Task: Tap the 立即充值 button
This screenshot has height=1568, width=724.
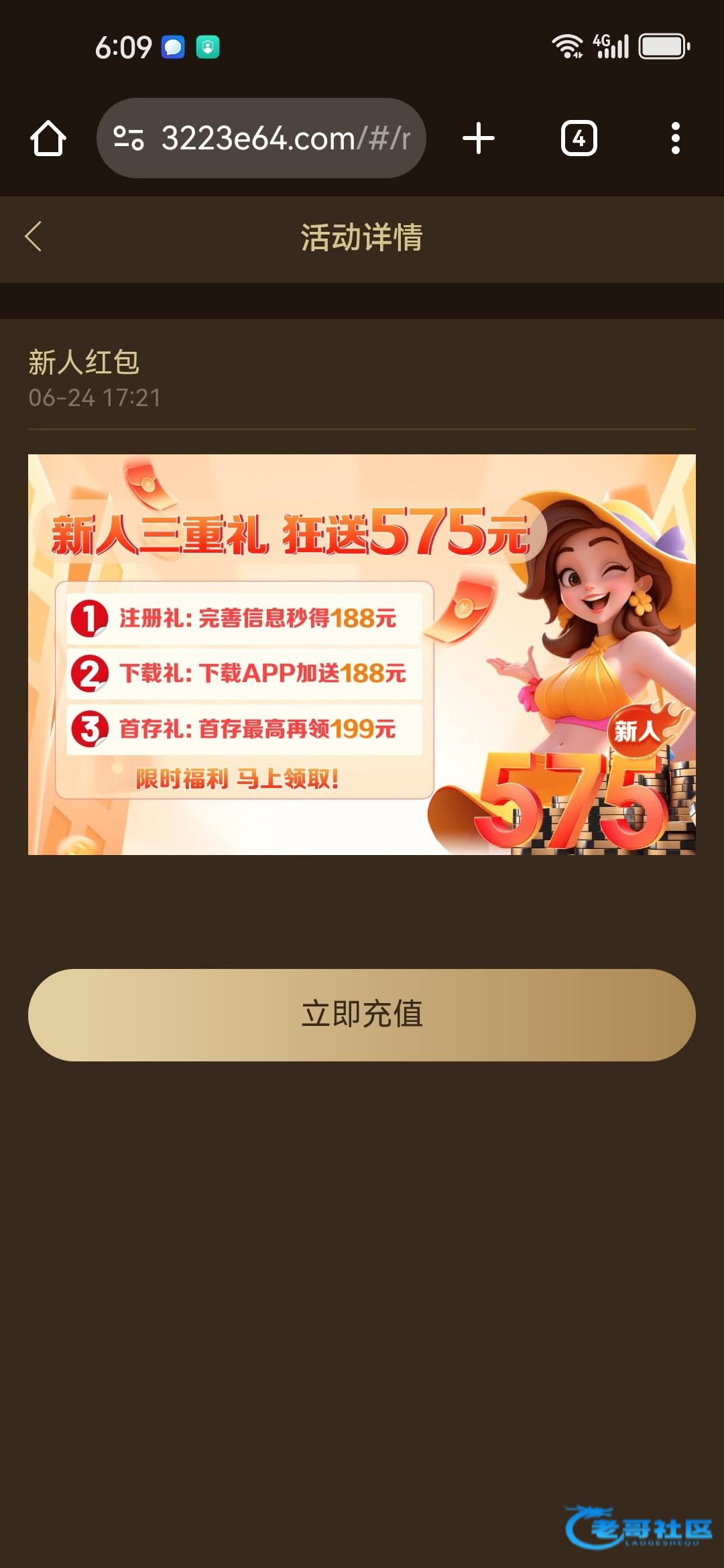Action: pos(362,1015)
